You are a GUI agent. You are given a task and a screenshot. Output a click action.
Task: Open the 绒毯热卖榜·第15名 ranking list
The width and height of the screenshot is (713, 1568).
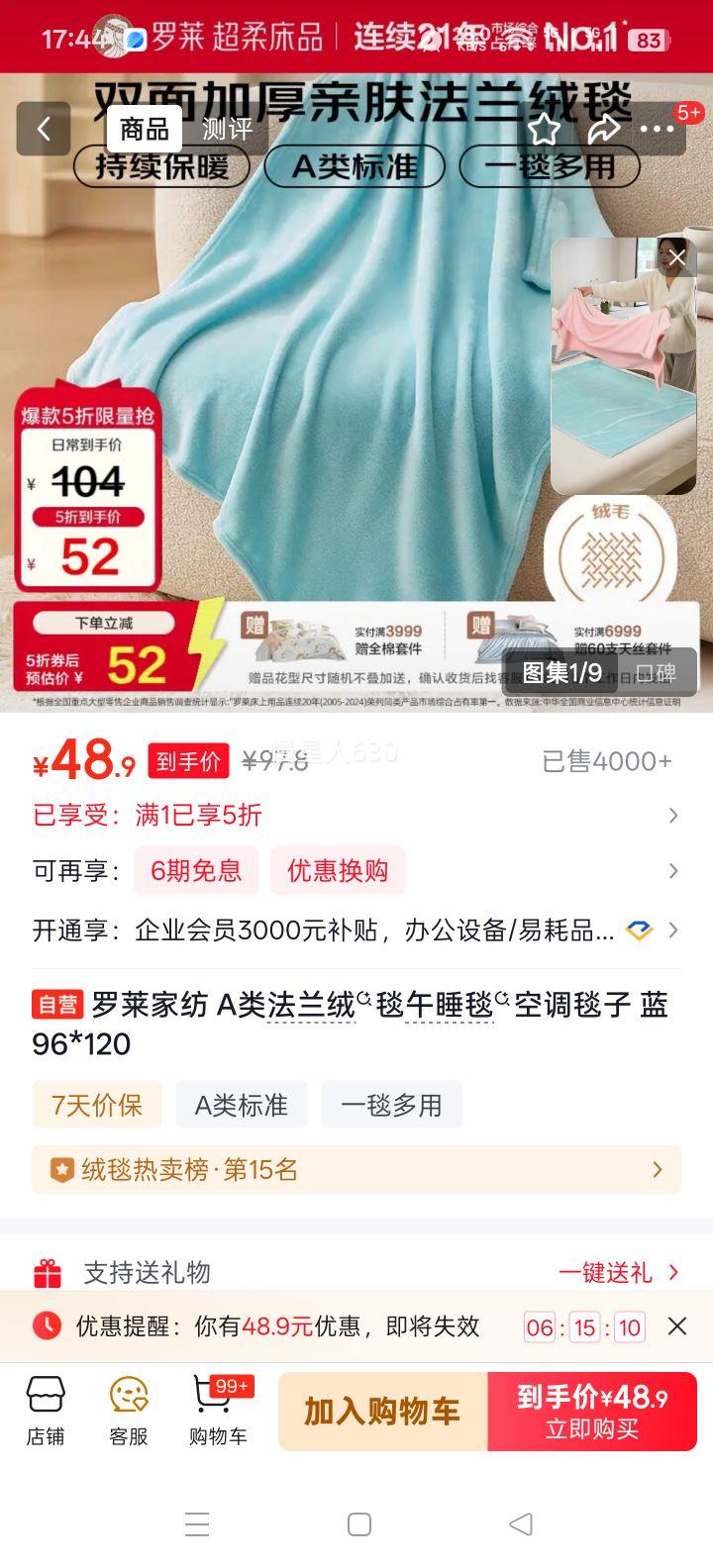point(356,1169)
